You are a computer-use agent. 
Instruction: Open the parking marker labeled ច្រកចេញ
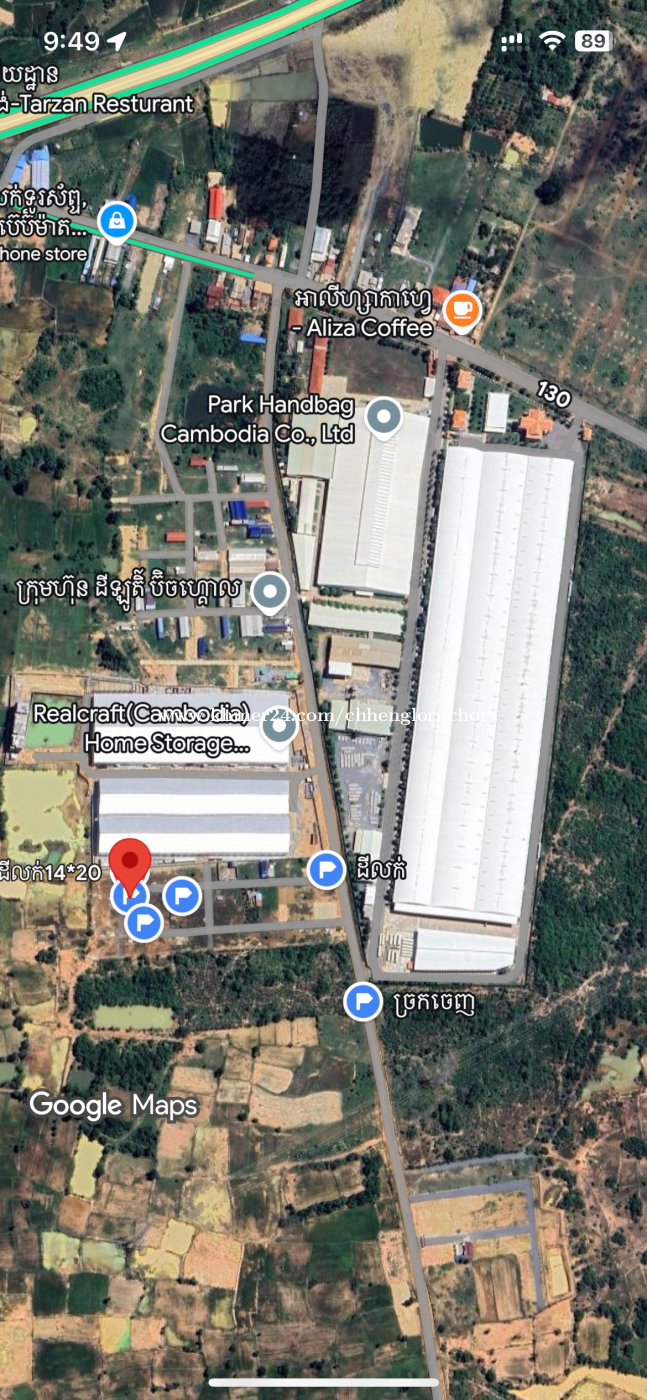[363, 1000]
